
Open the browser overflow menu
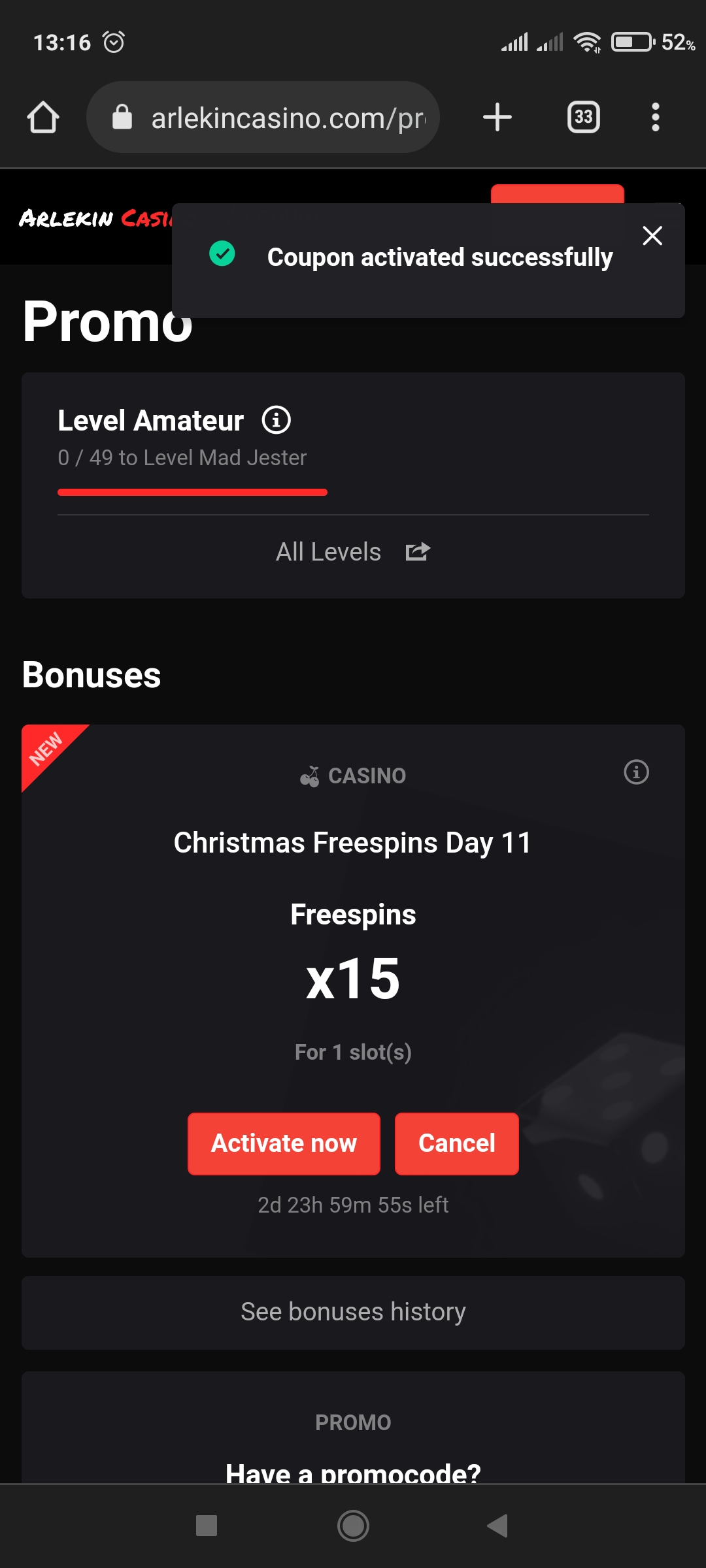click(x=655, y=118)
